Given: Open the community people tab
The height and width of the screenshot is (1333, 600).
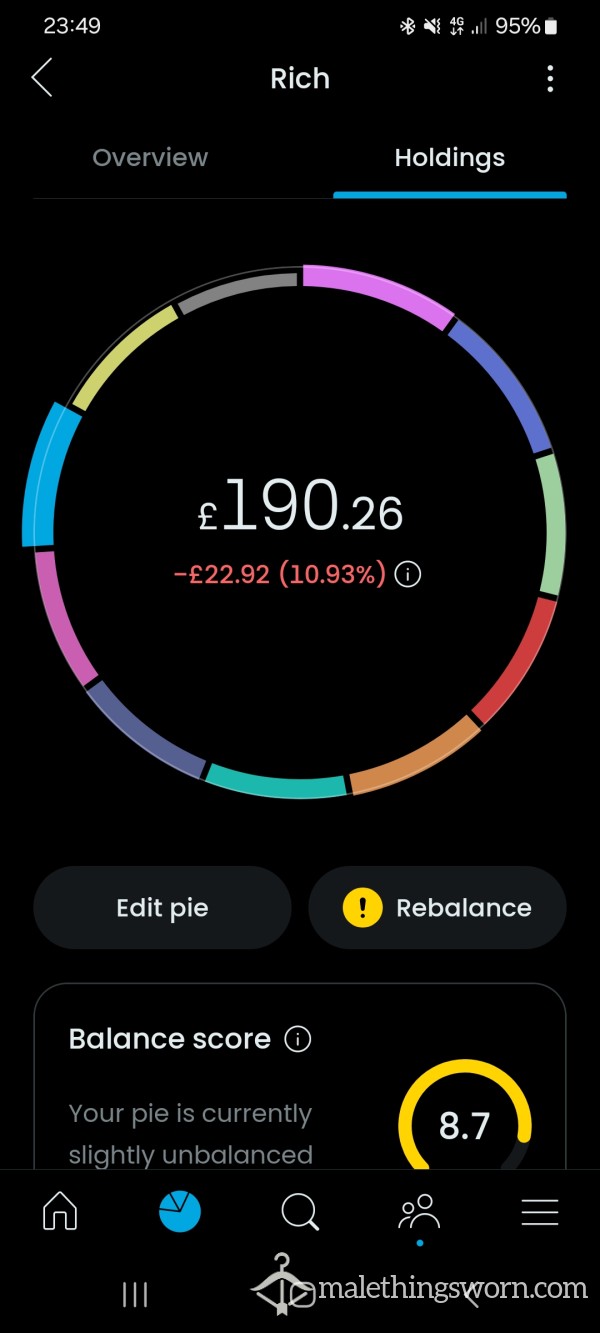Looking at the screenshot, I should [x=419, y=1212].
